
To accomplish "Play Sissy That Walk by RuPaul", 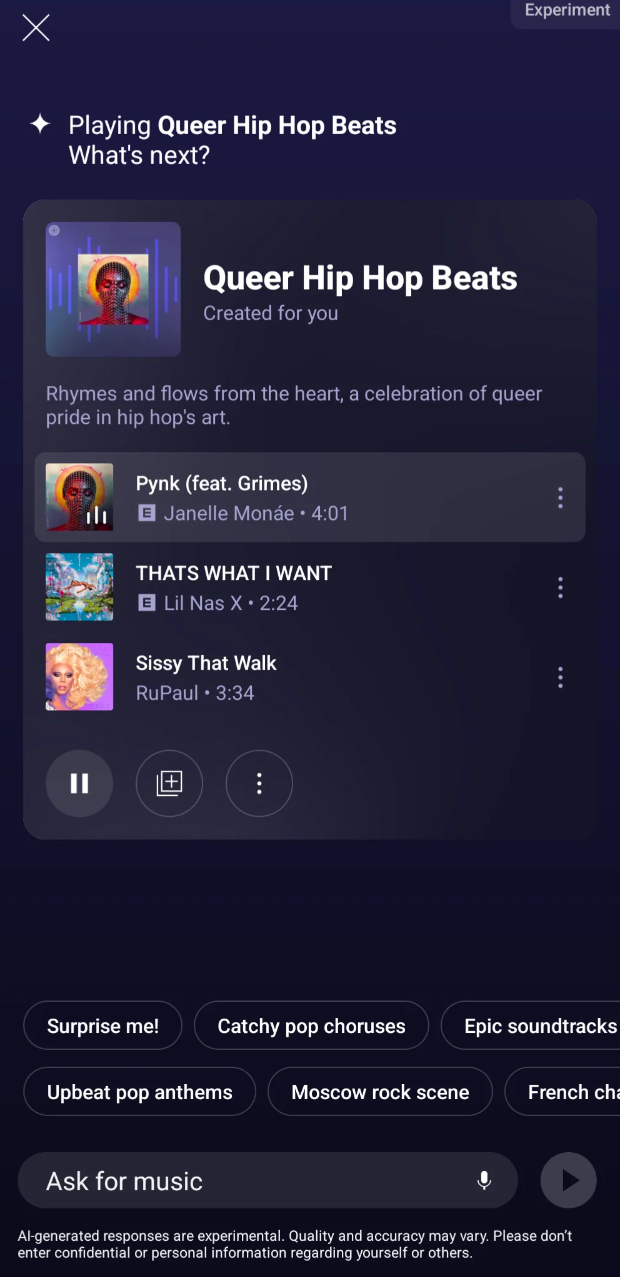I will coord(300,678).
